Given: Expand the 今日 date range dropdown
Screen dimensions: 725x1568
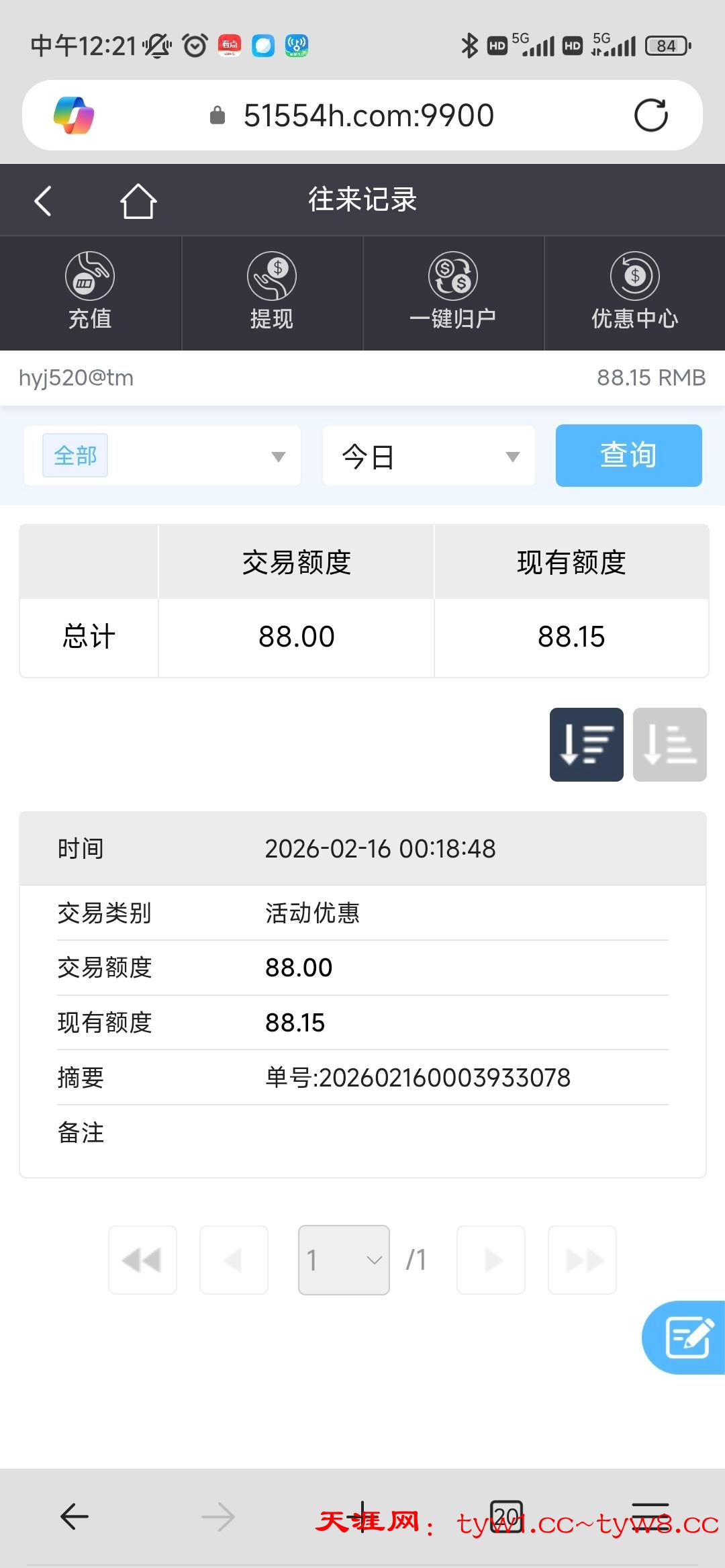Looking at the screenshot, I should [429, 456].
